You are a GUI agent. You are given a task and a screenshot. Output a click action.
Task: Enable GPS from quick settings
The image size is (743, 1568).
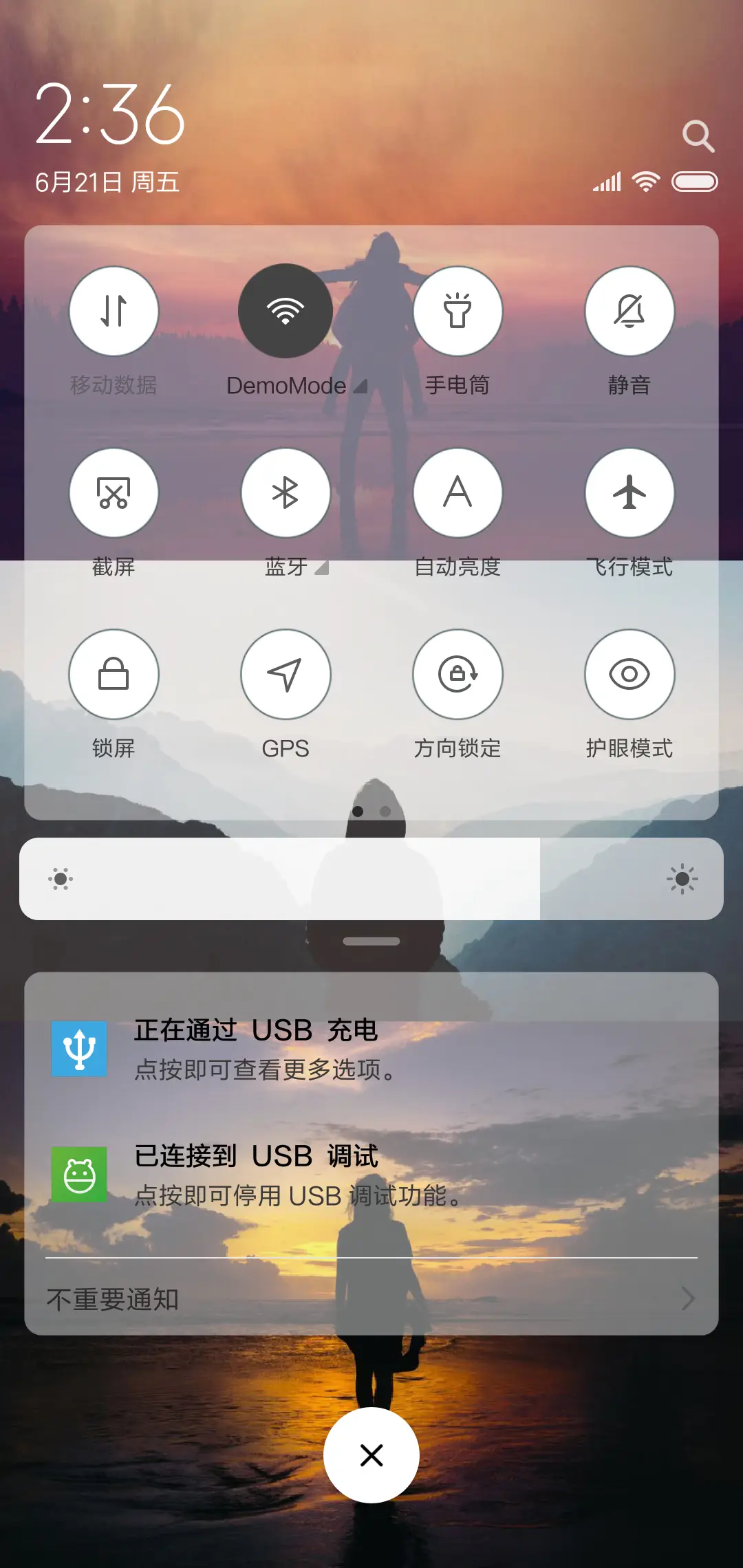[286, 675]
